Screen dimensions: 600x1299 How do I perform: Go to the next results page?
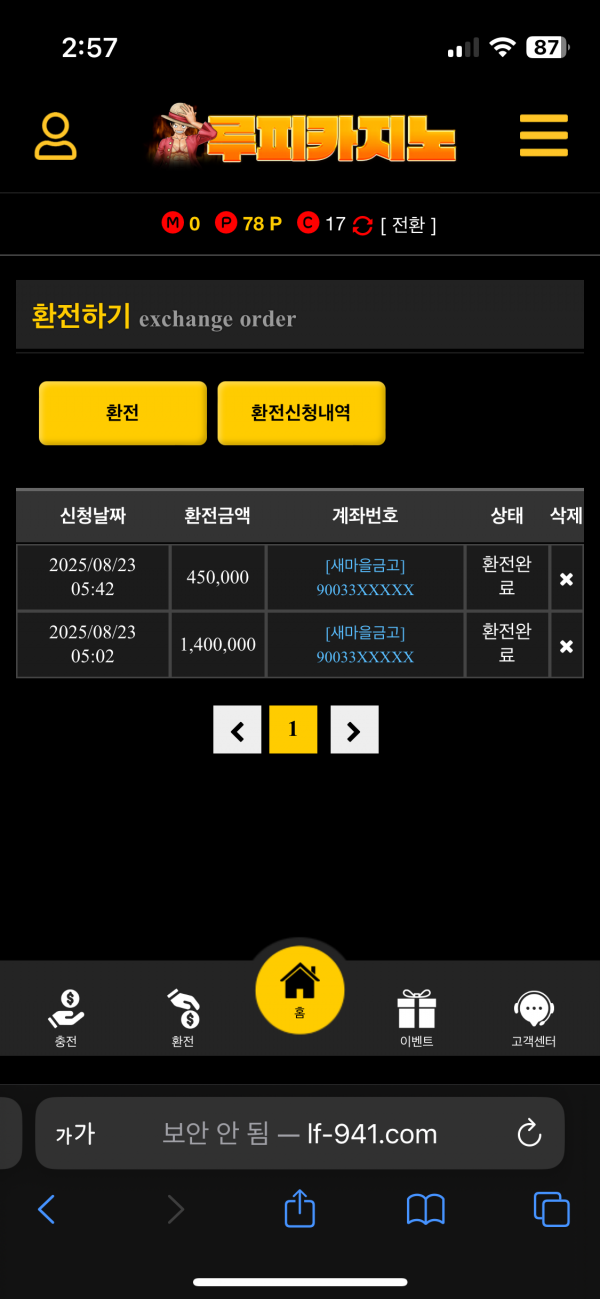tap(354, 730)
